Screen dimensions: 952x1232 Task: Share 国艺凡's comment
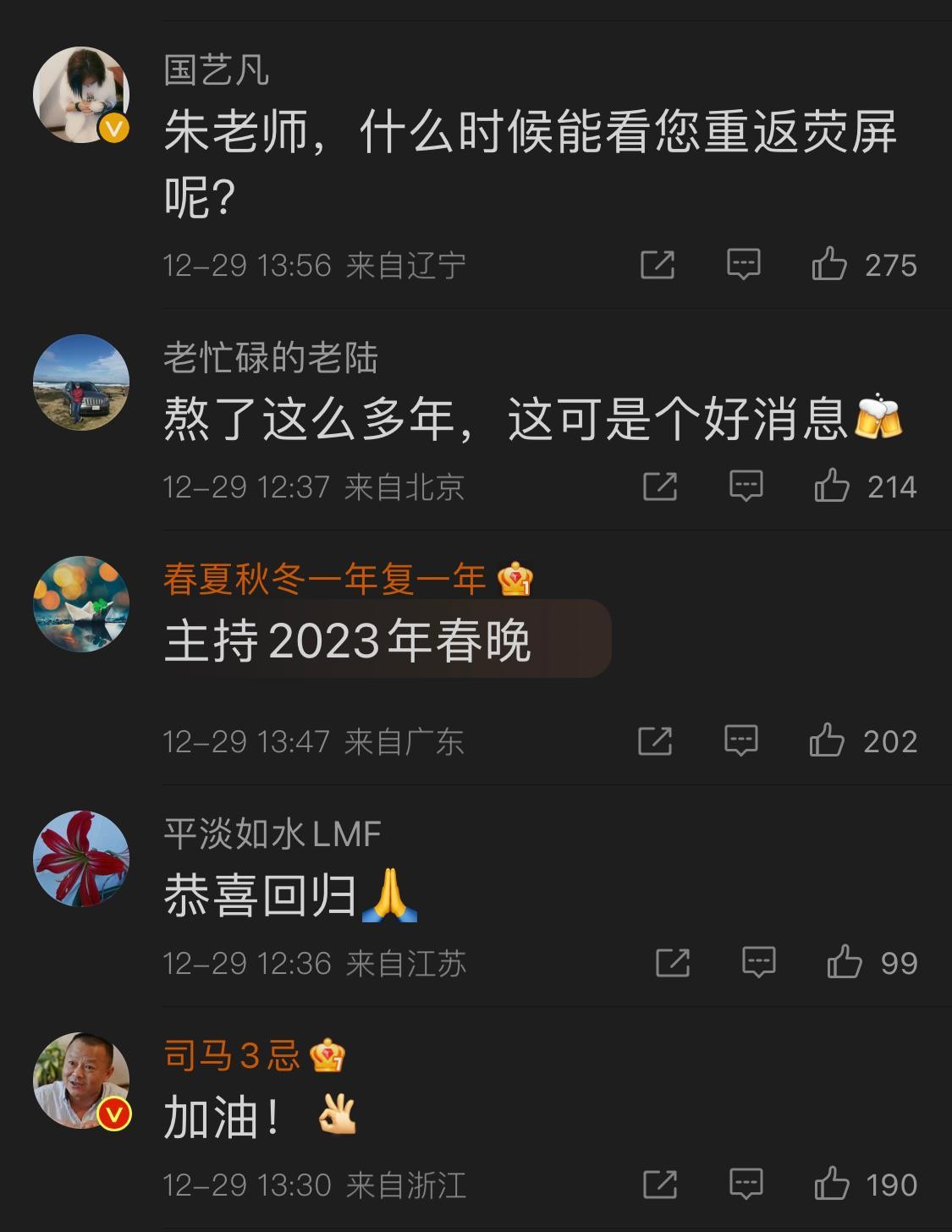(658, 264)
